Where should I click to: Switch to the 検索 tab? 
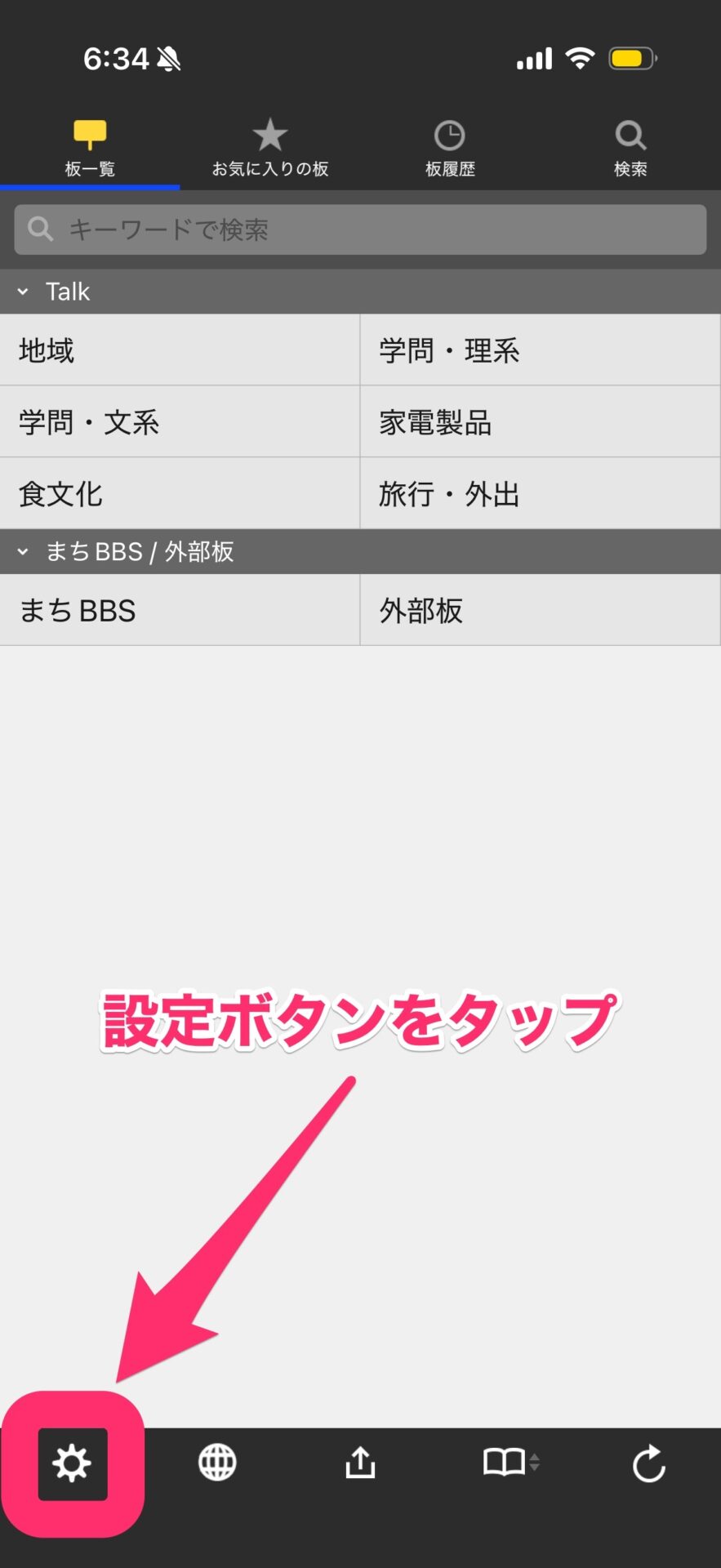pos(630,149)
